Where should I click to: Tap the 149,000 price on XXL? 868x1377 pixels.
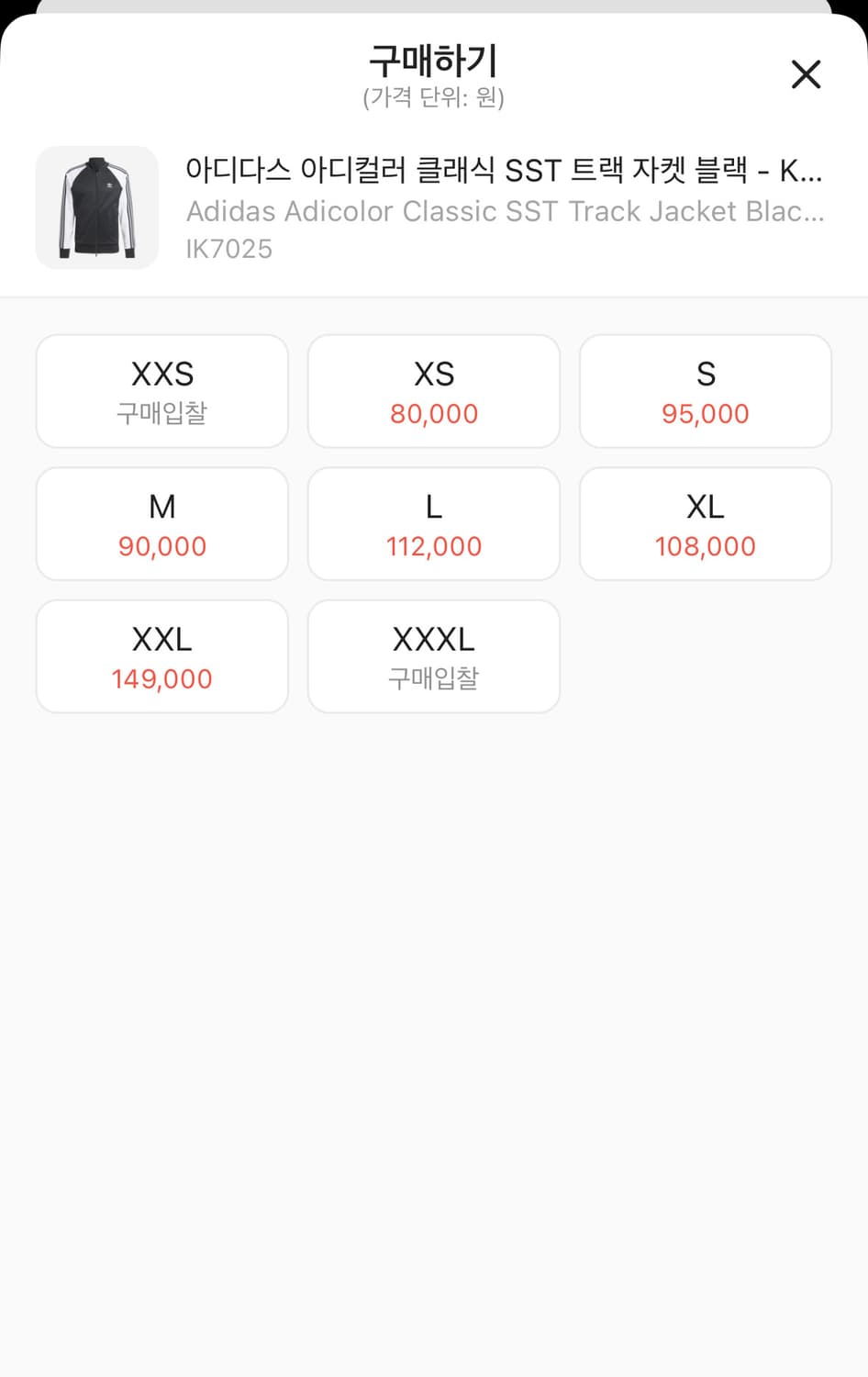(161, 678)
